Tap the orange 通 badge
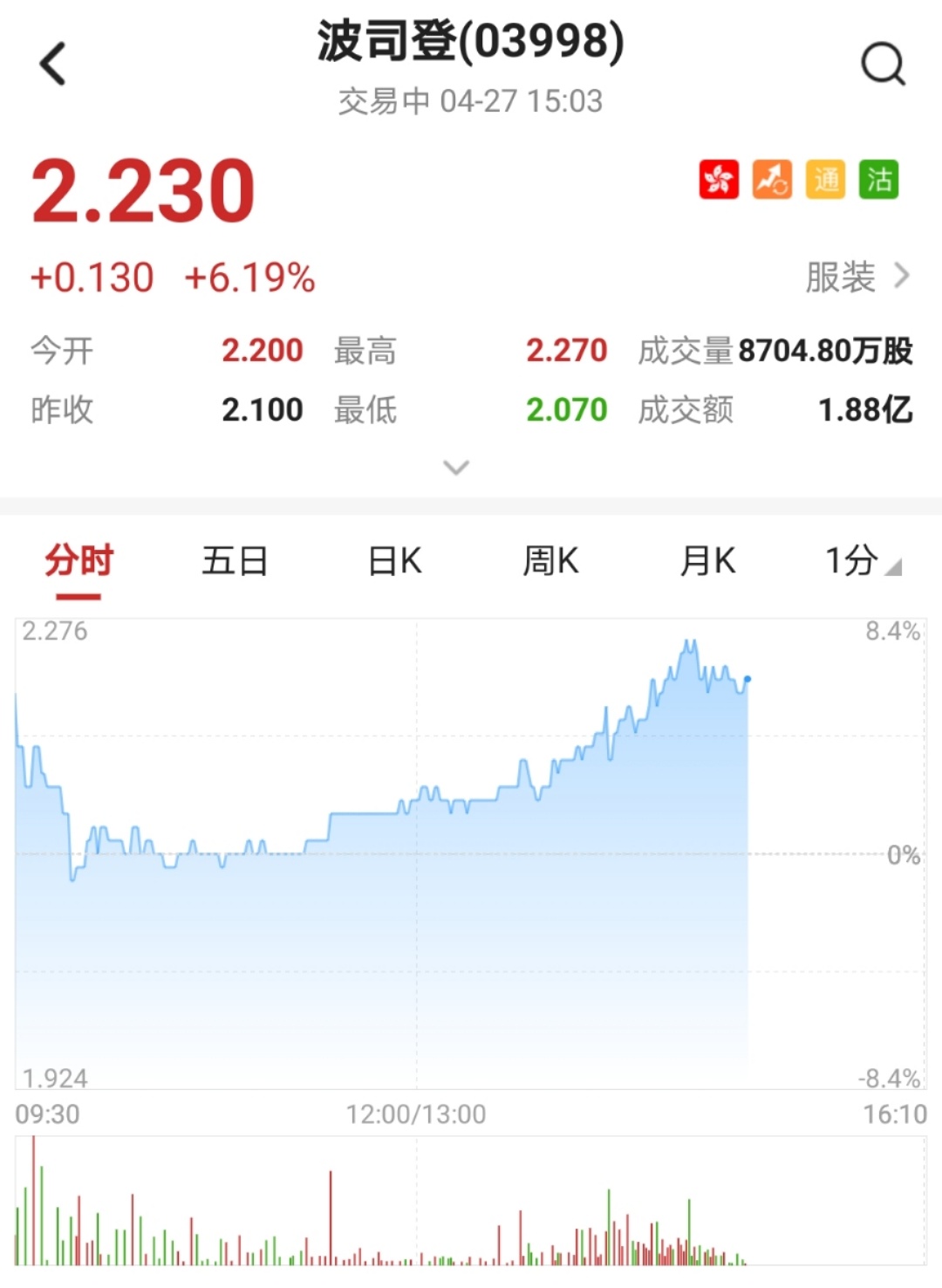 point(825,180)
